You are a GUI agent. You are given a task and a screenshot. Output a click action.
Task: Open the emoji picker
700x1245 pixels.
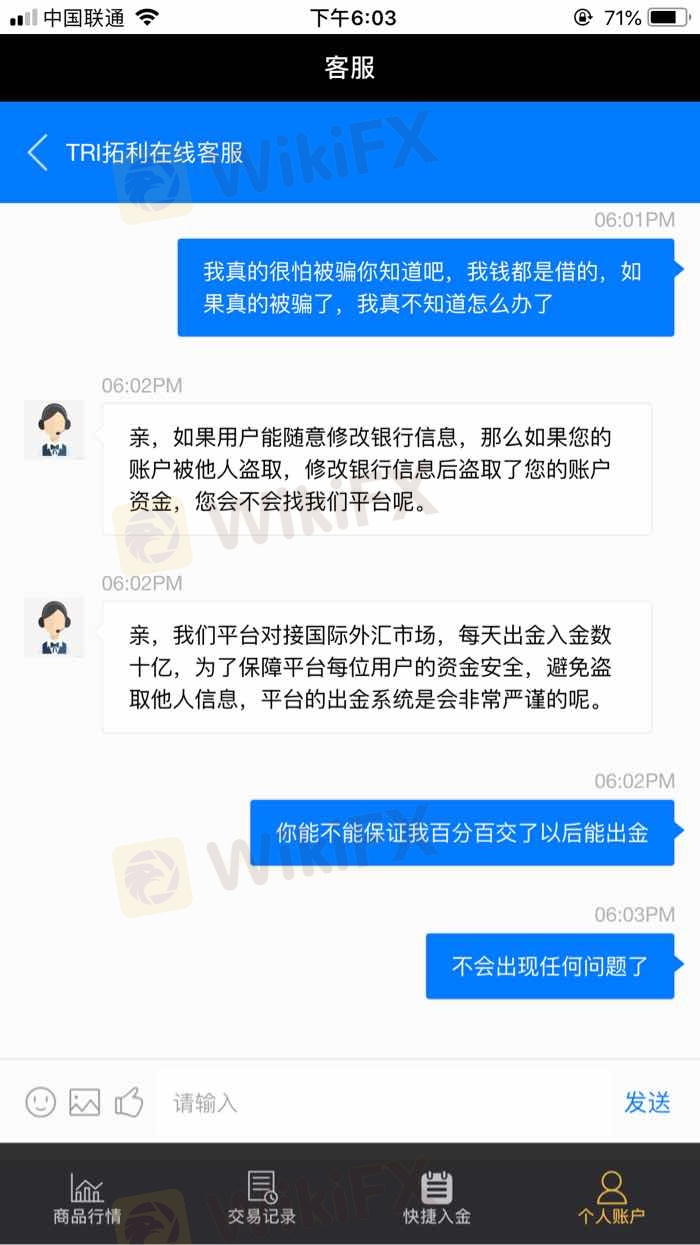[41, 1102]
